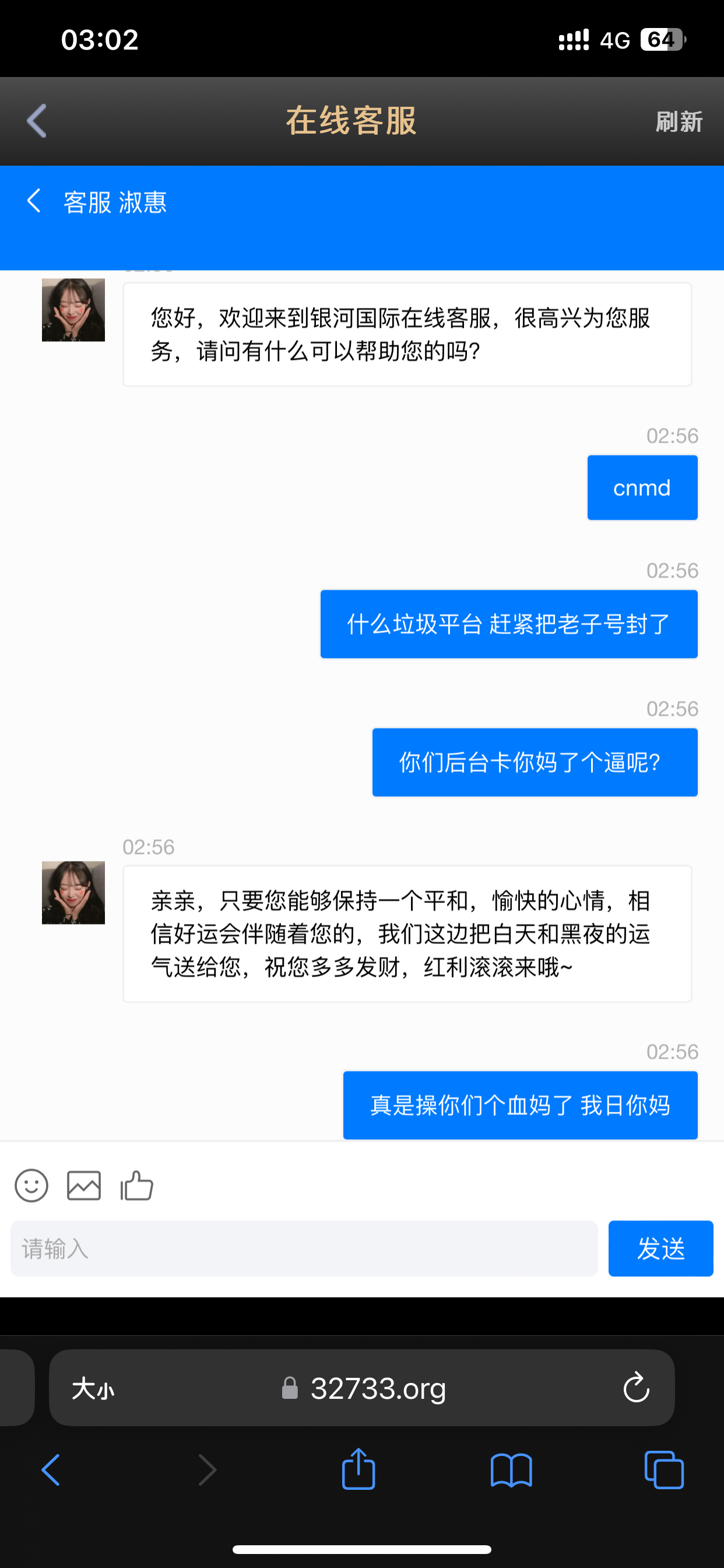Open the emoji picker icon

(31, 1185)
